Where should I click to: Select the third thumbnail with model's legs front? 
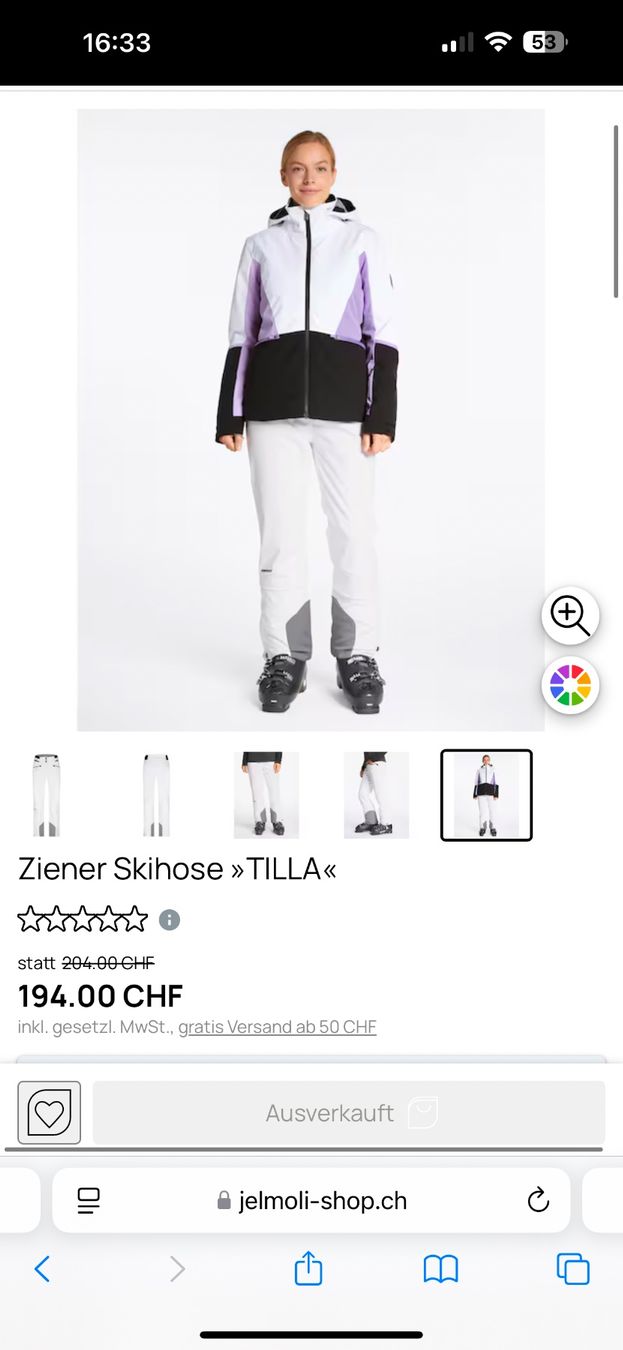[x=266, y=795]
